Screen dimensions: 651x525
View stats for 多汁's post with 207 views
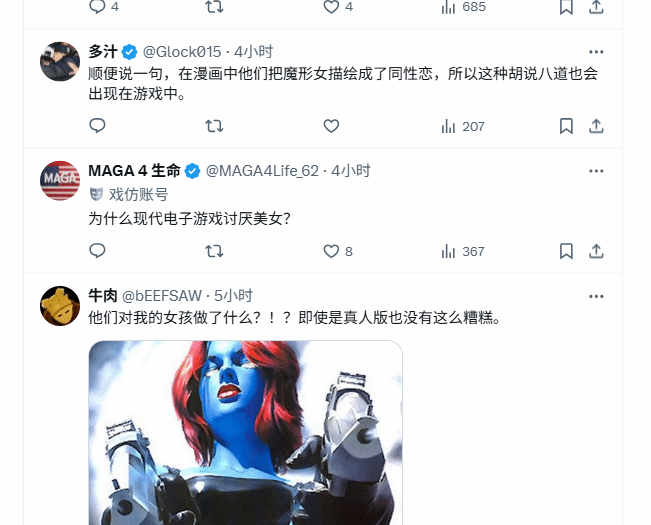tap(462, 126)
